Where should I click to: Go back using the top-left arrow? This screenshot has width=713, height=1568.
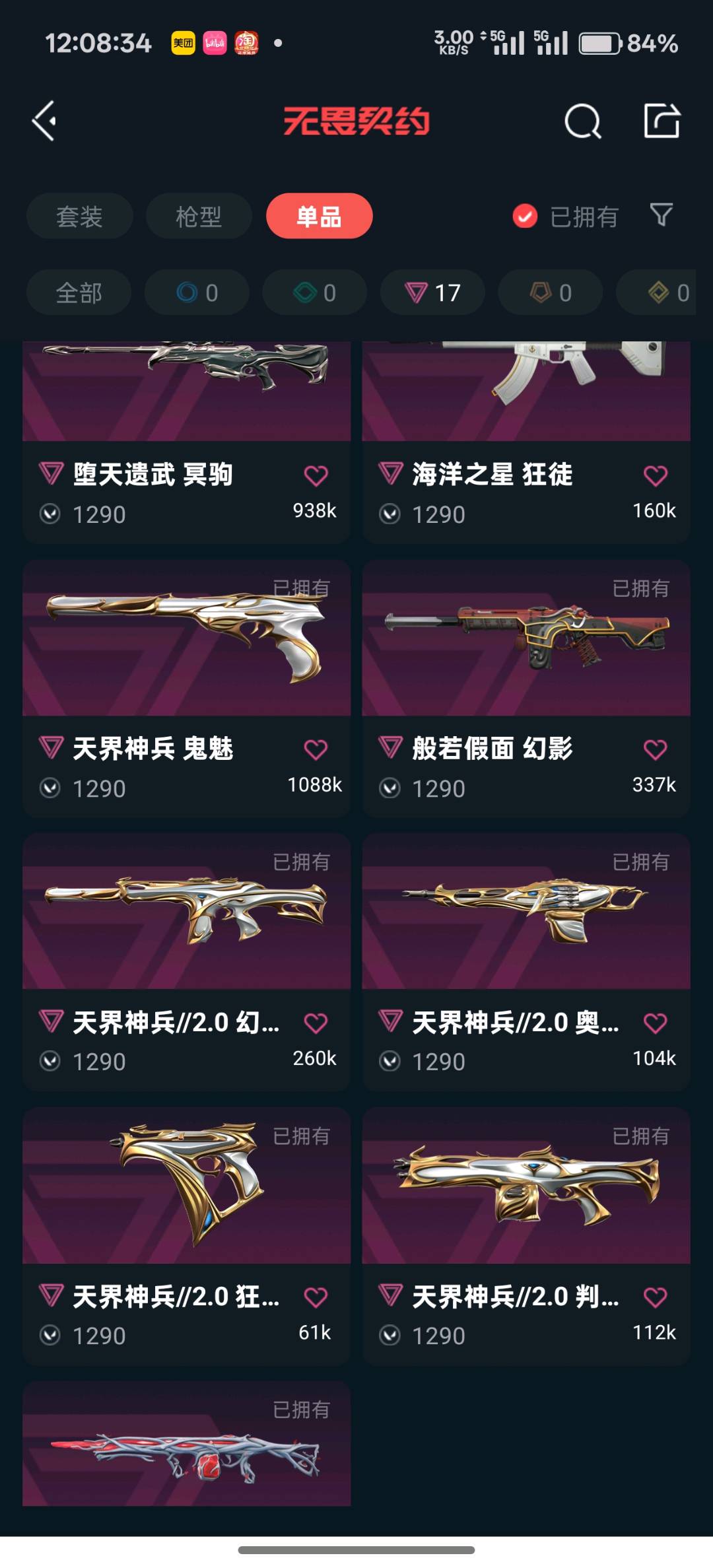click(44, 121)
